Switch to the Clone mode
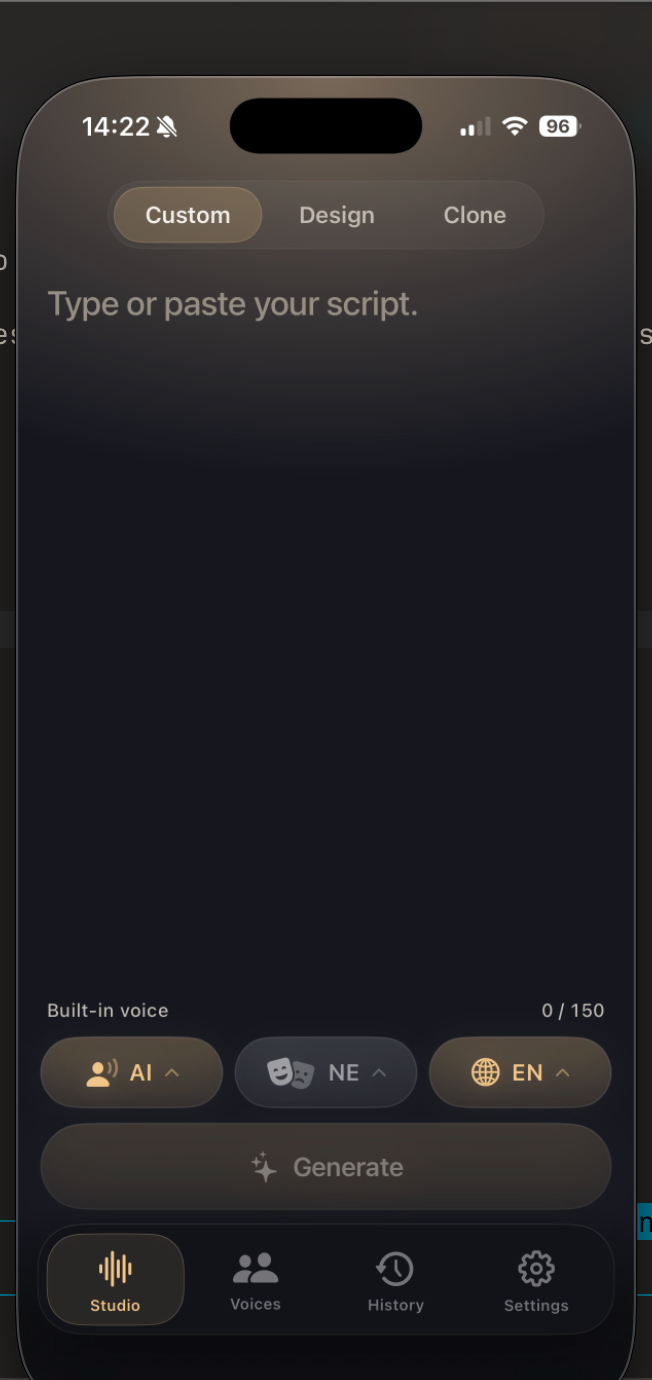Screen dimensions: 652x1380 click(x=475, y=215)
